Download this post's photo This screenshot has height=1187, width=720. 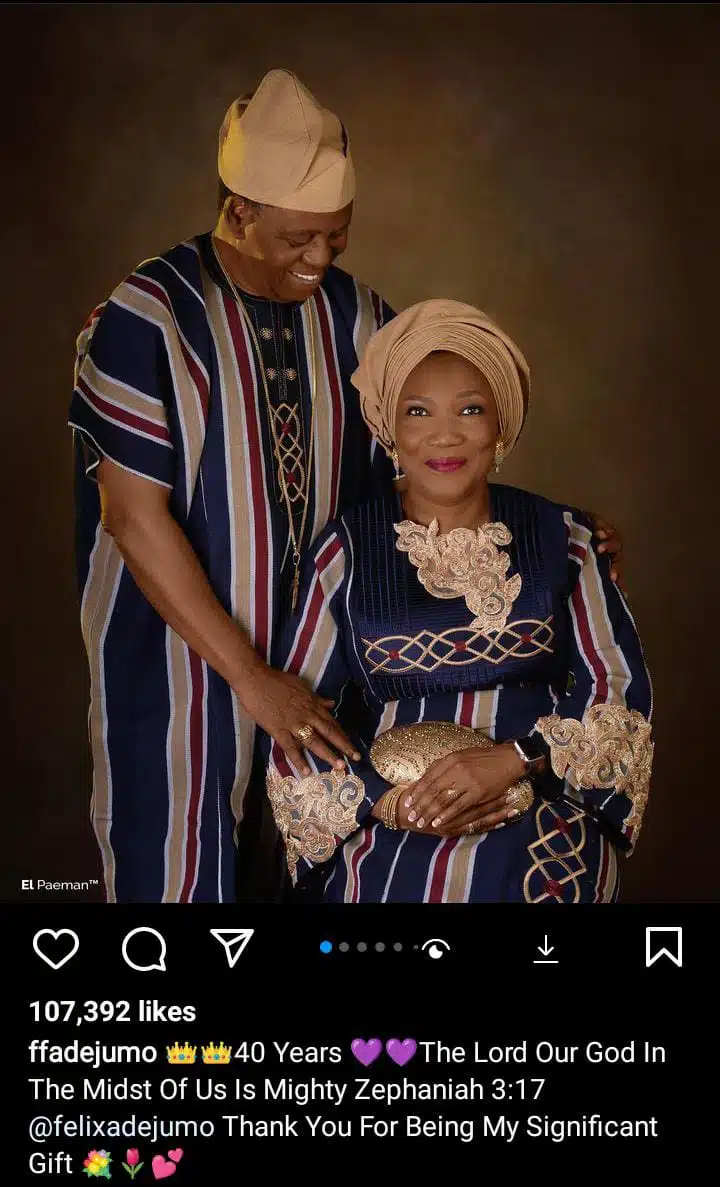[545, 948]
